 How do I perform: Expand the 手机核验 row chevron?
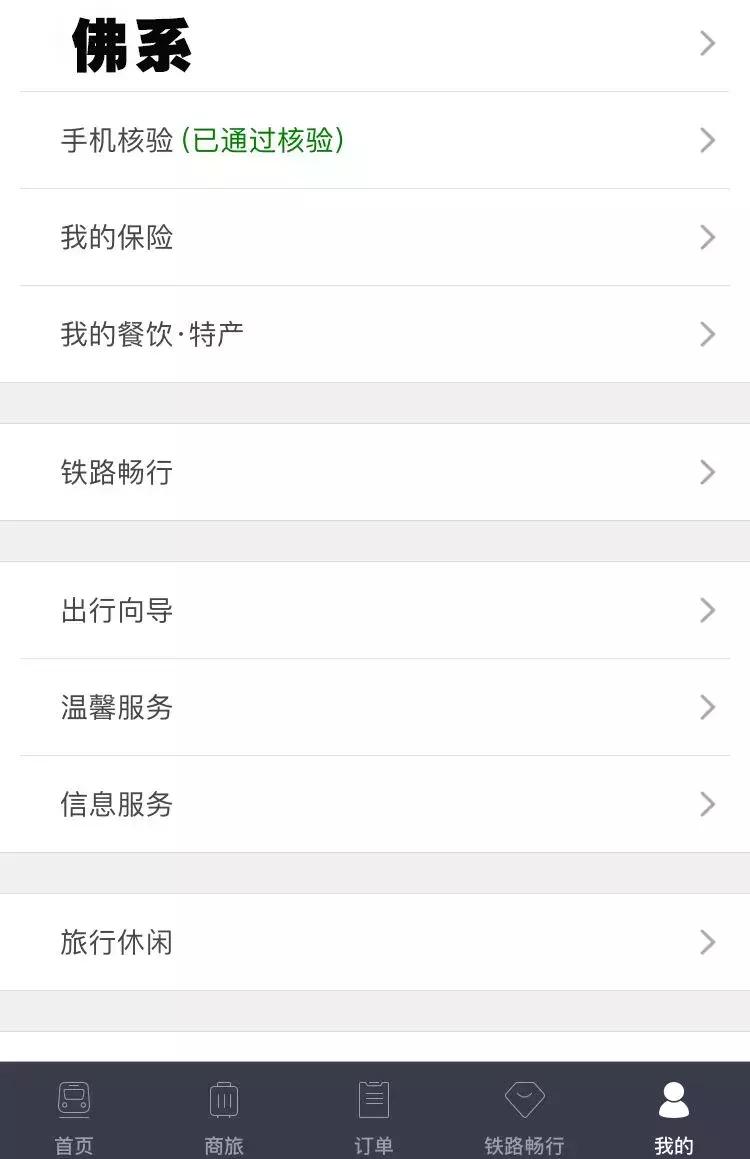pos(707,140)
